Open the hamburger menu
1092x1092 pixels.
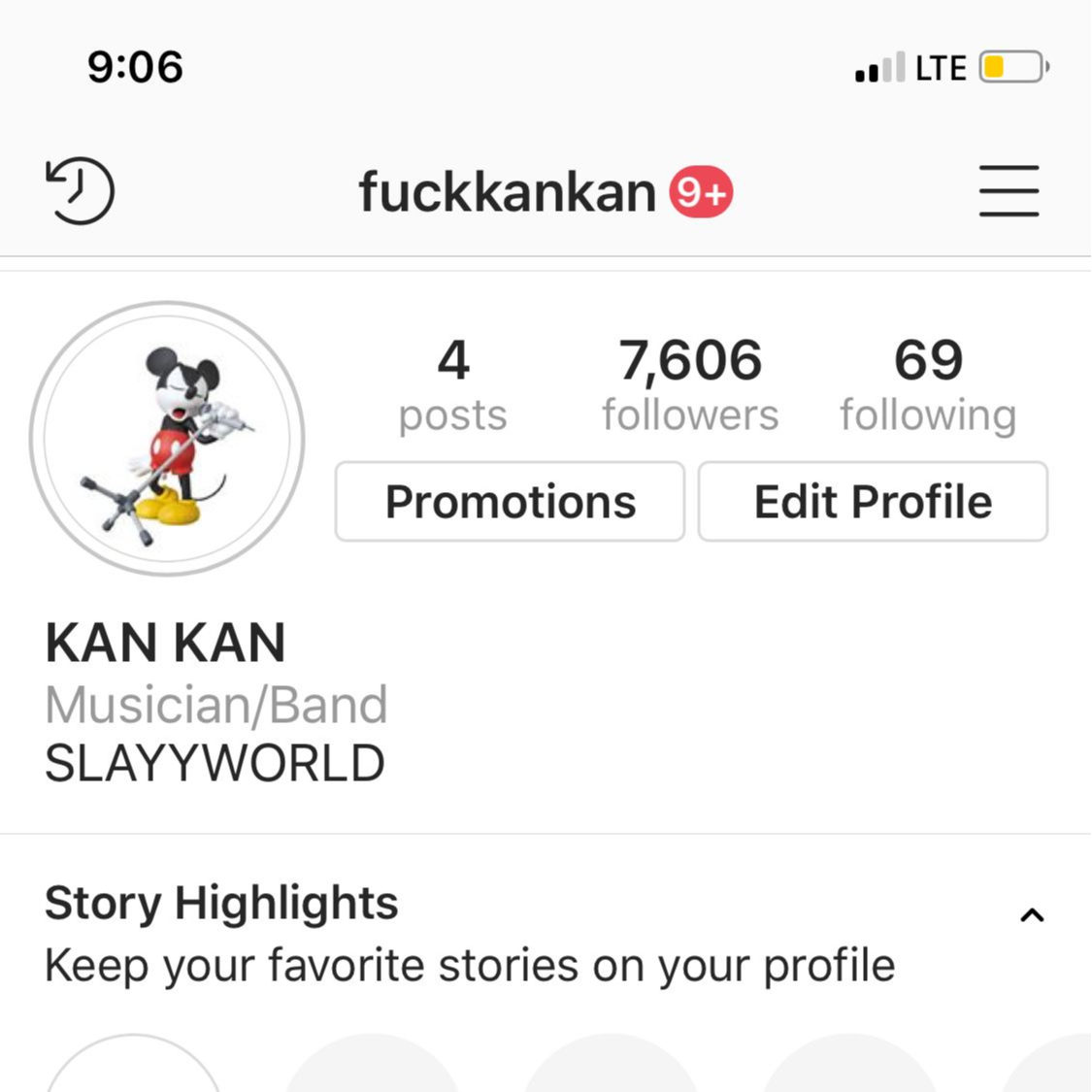[1009, 191]
